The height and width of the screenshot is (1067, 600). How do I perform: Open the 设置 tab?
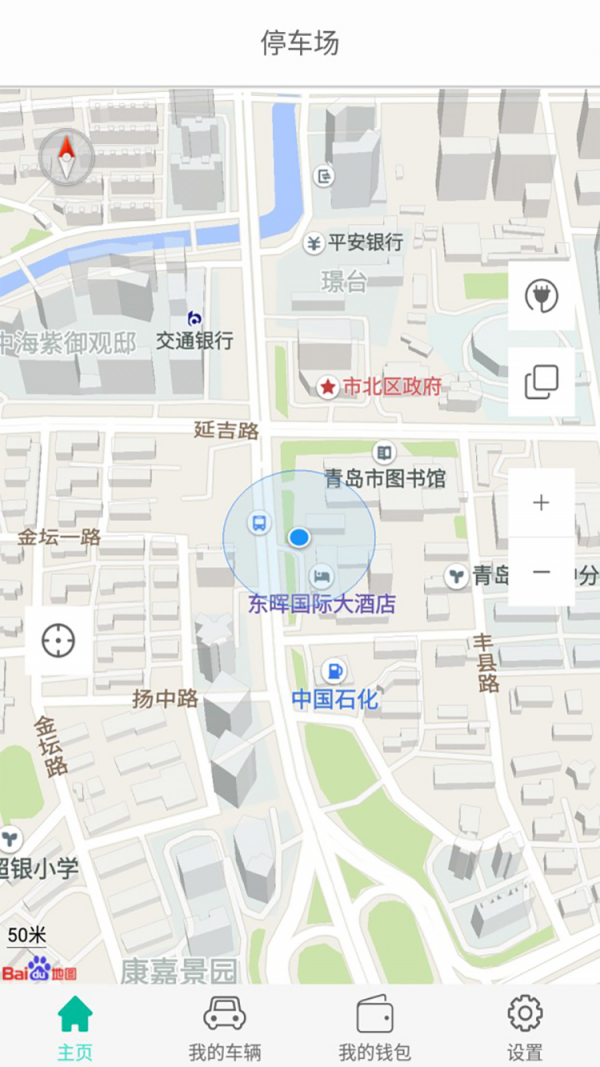click(x=525, y=1026)
